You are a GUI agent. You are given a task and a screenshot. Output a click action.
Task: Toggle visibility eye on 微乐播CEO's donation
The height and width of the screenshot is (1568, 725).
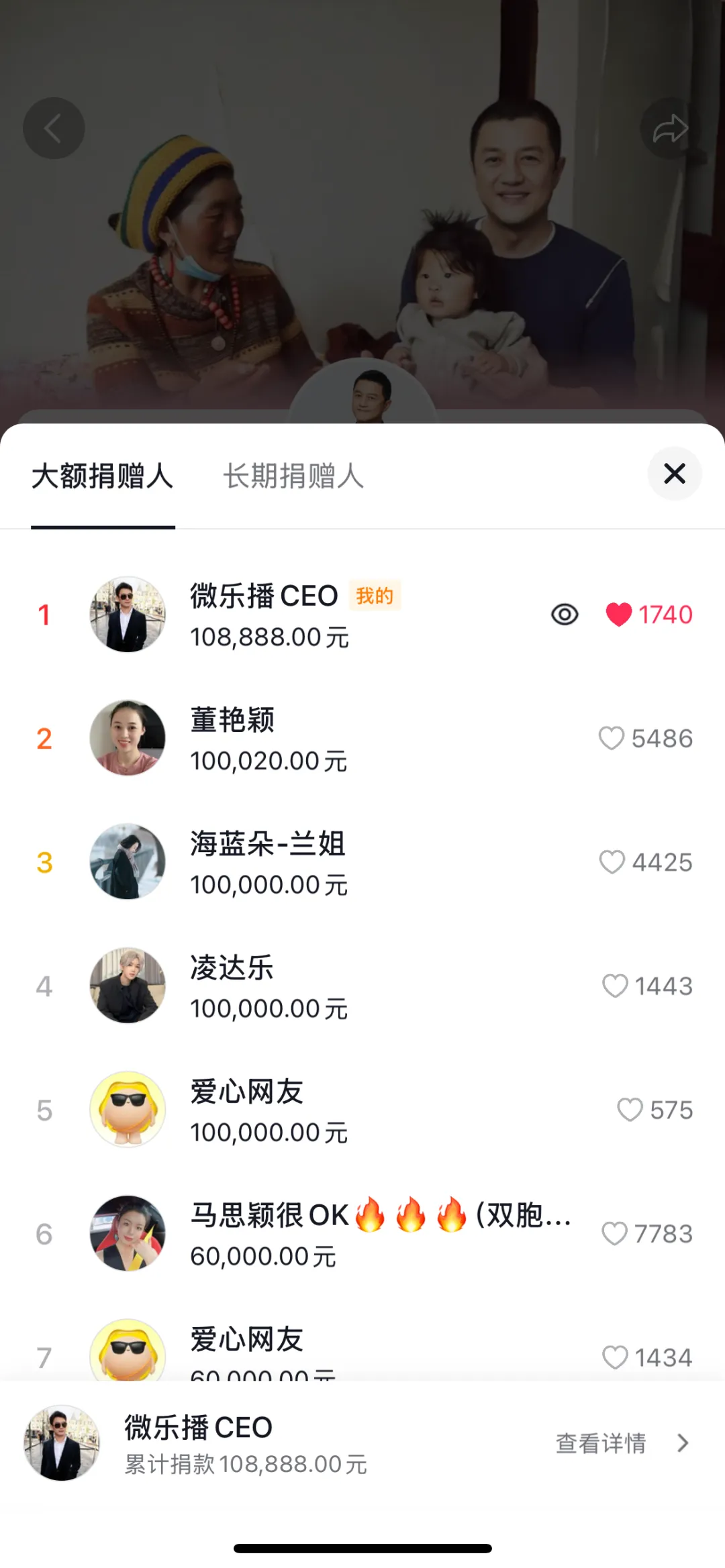pos(565,614)
